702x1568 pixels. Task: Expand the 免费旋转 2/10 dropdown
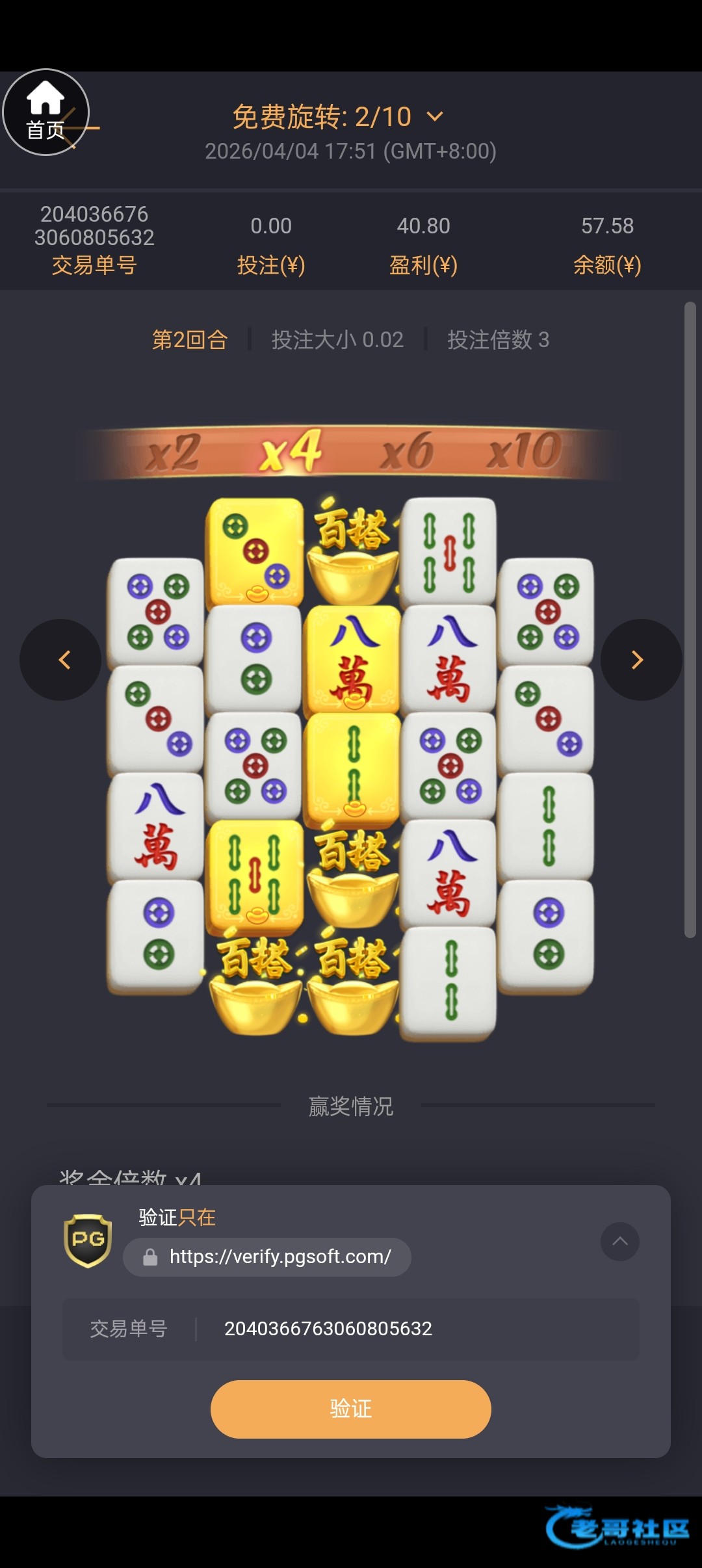[434, 117]
